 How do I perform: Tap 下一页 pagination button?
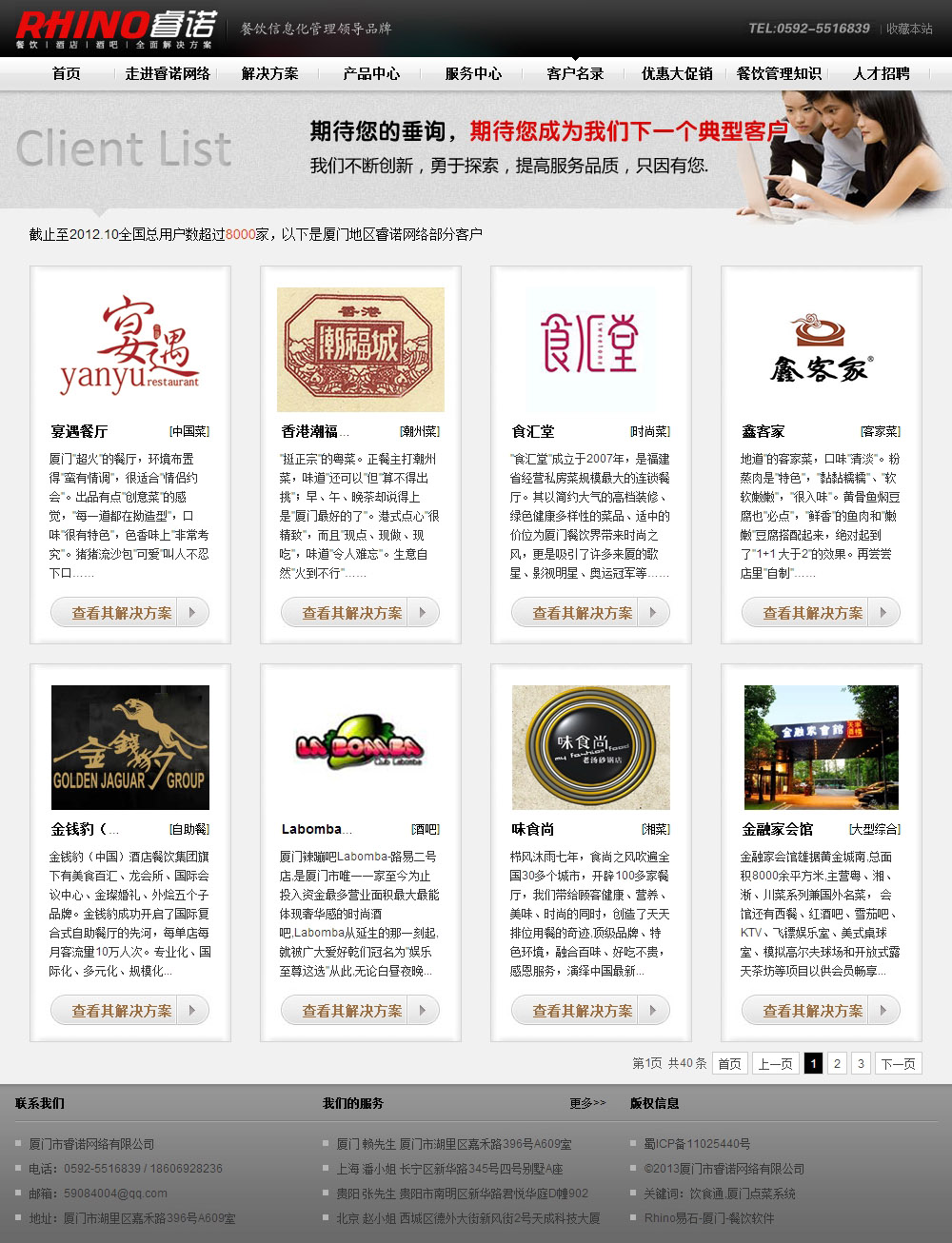(x=898, y=1064)
